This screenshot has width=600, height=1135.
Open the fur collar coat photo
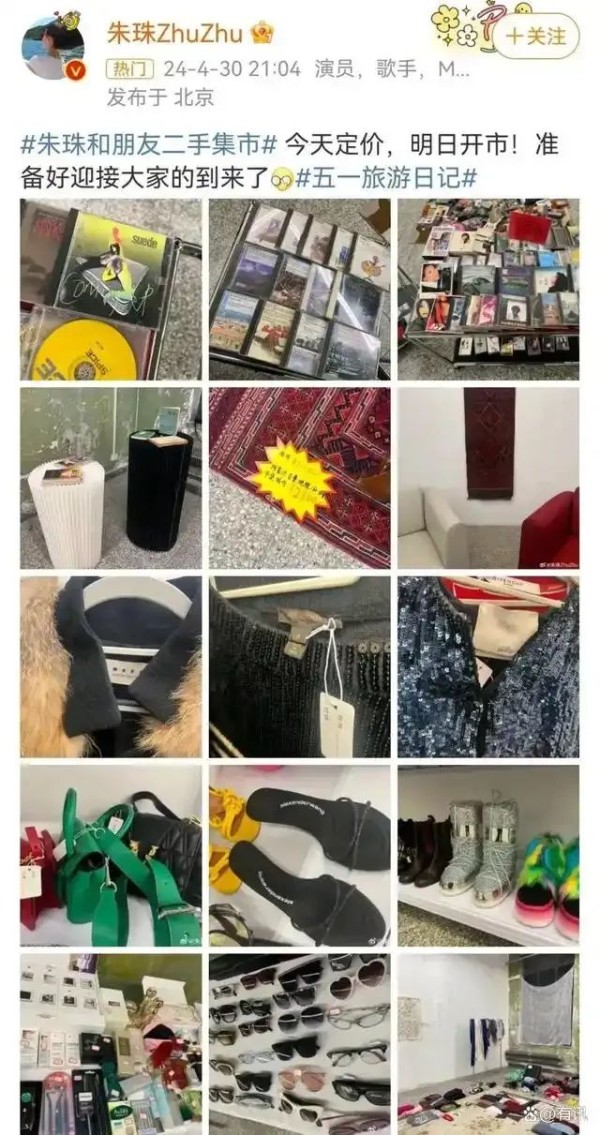point(110,666)
